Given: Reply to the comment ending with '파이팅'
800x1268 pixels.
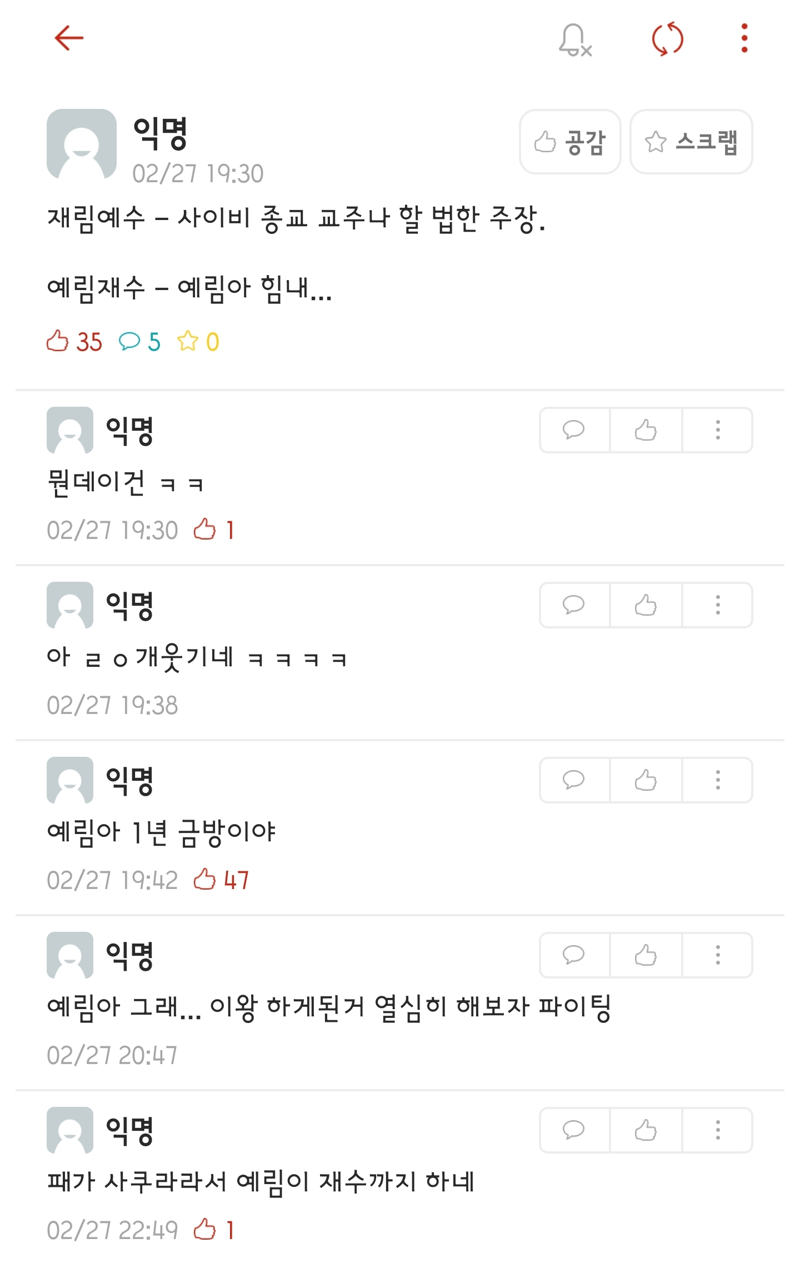Looking at the screenshot, I should [574, 955].
